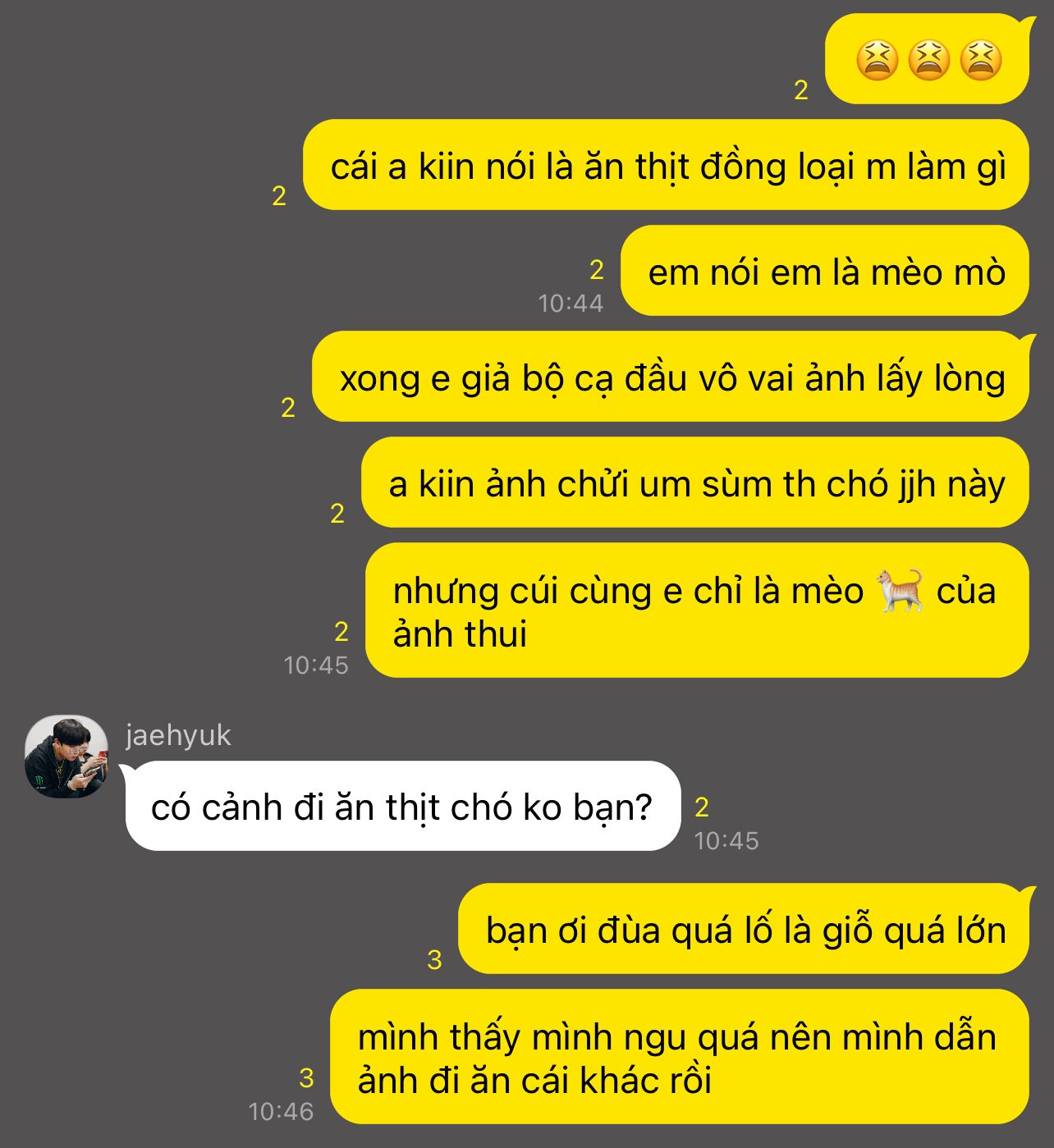This screenshot has height=1148, width=1054.
Task: Open jaehyuk's profile picture
Action: click(x=66, y=757)
